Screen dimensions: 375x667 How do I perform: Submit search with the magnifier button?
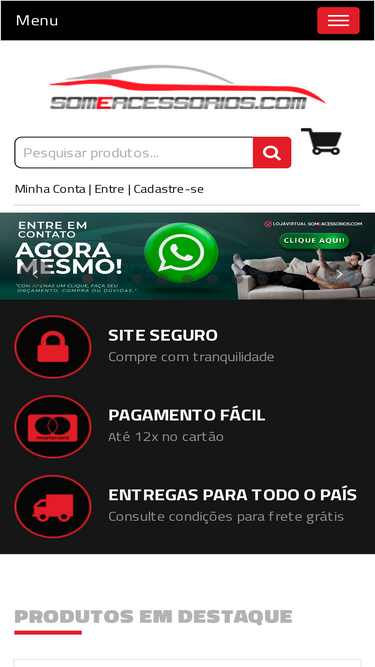pyautogui.click(x=272, y=153)
